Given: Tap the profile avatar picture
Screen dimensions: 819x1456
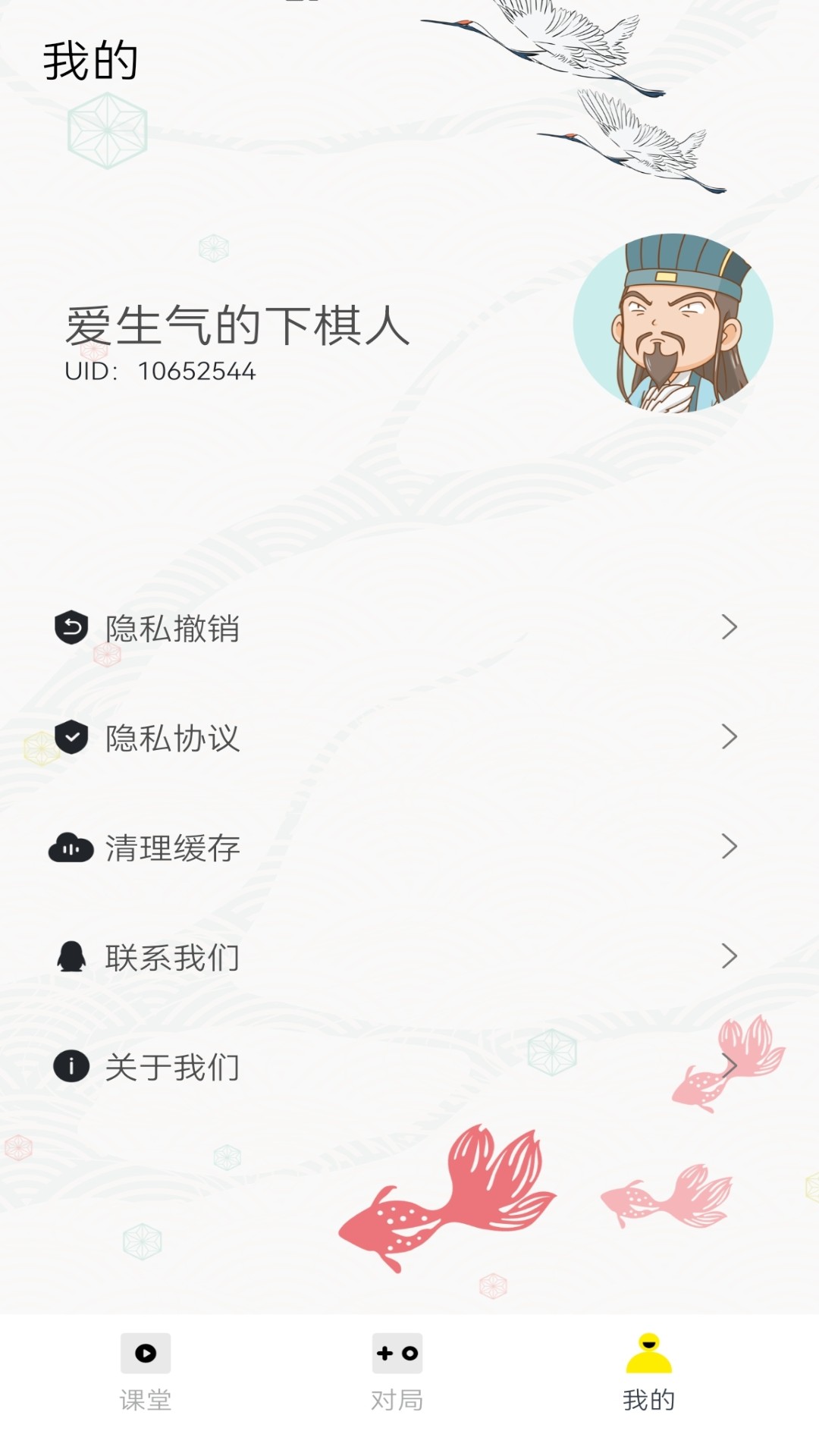Looking at the screenshot, I should point(673,324).
